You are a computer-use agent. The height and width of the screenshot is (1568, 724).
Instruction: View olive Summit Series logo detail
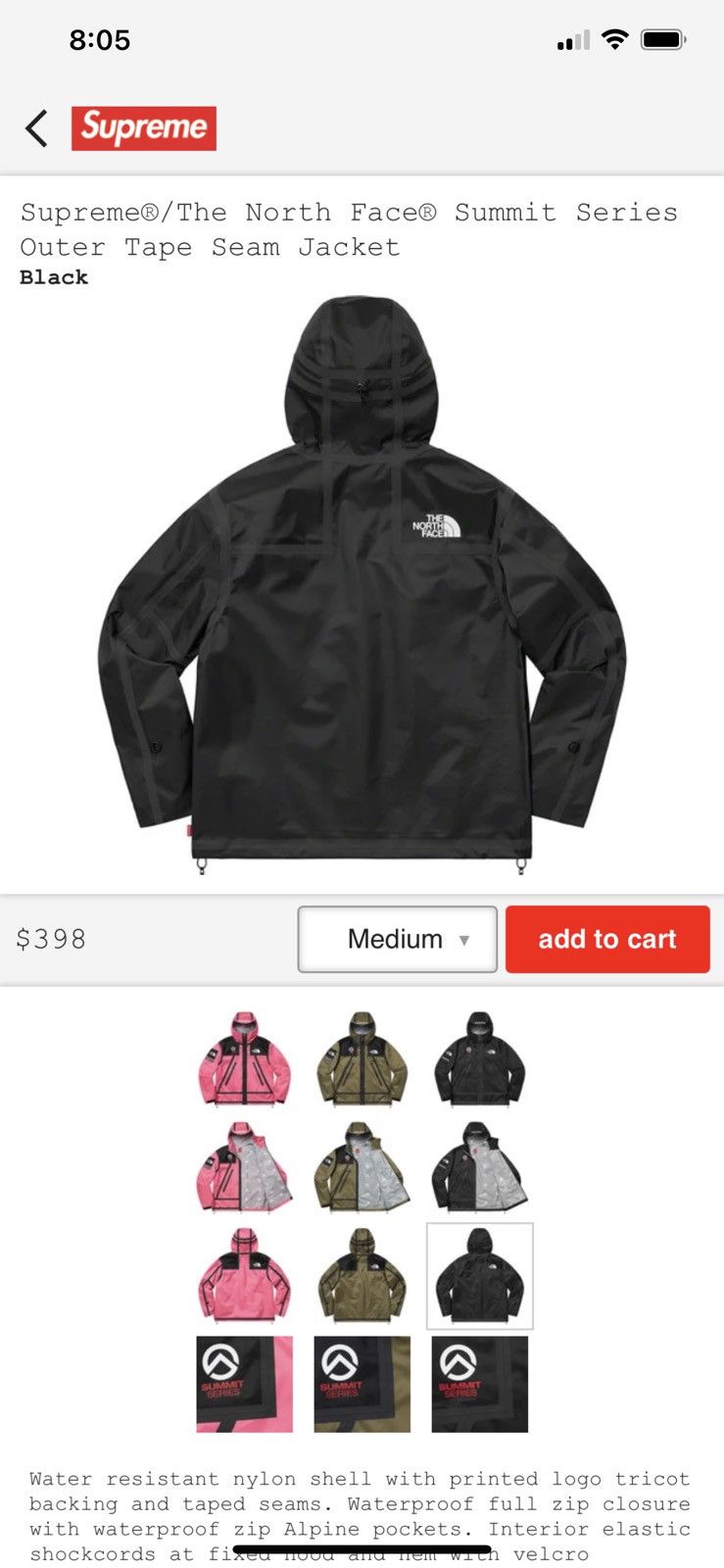pyautogui.click(x=362, y=1384)
